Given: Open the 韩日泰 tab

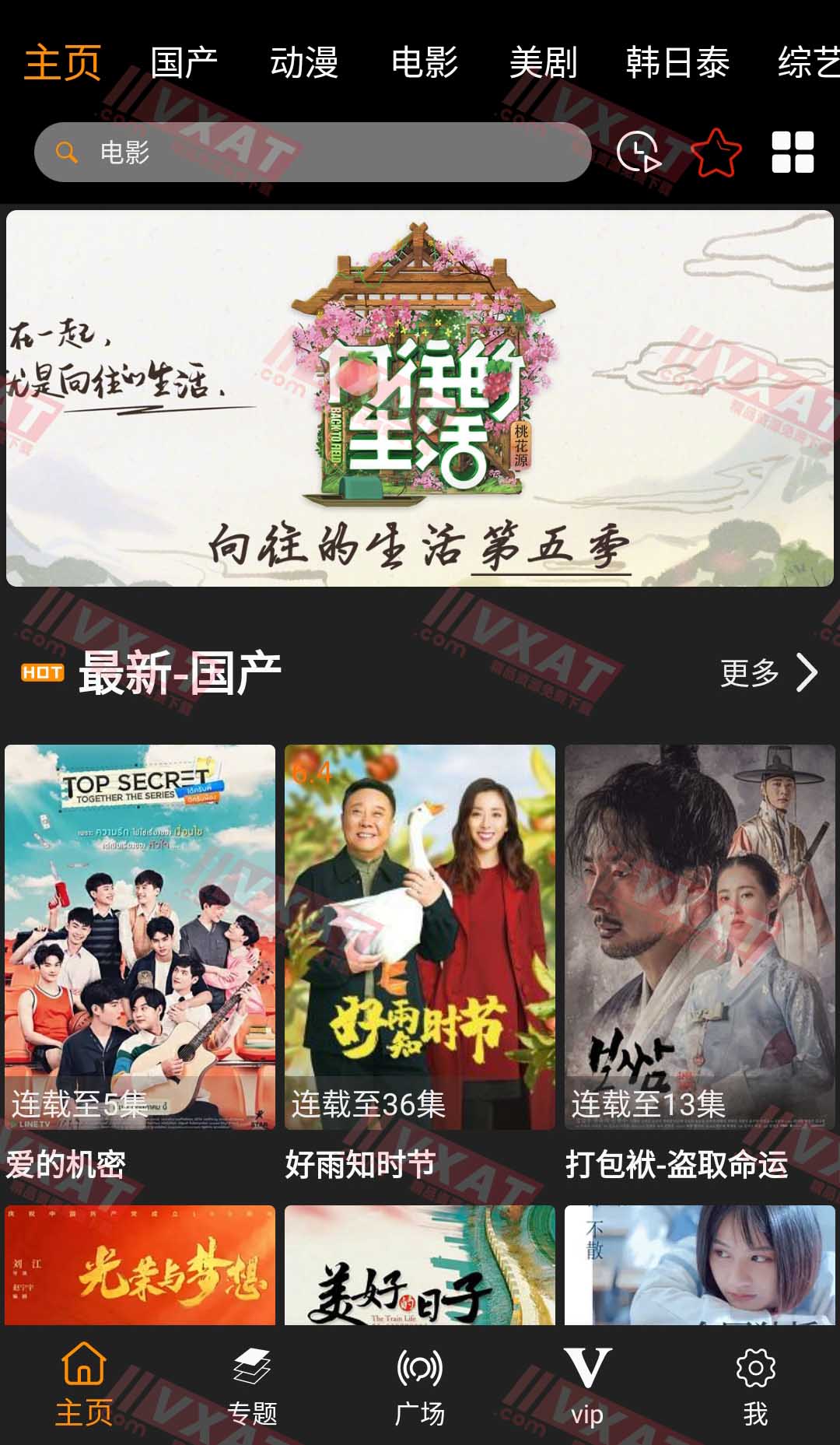Looking at the screenshot, I should click(677, 64).
